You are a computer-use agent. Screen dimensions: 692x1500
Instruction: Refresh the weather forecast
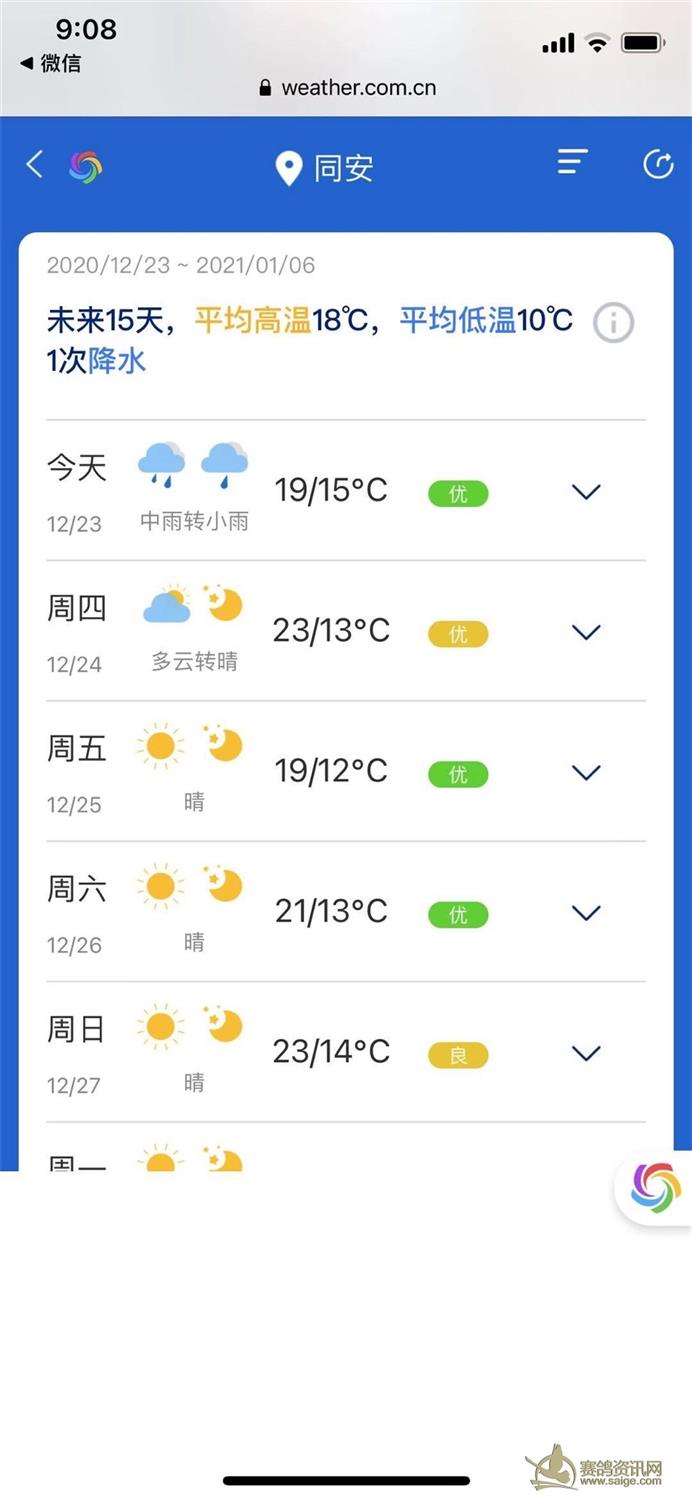click(x=658, y=164)
